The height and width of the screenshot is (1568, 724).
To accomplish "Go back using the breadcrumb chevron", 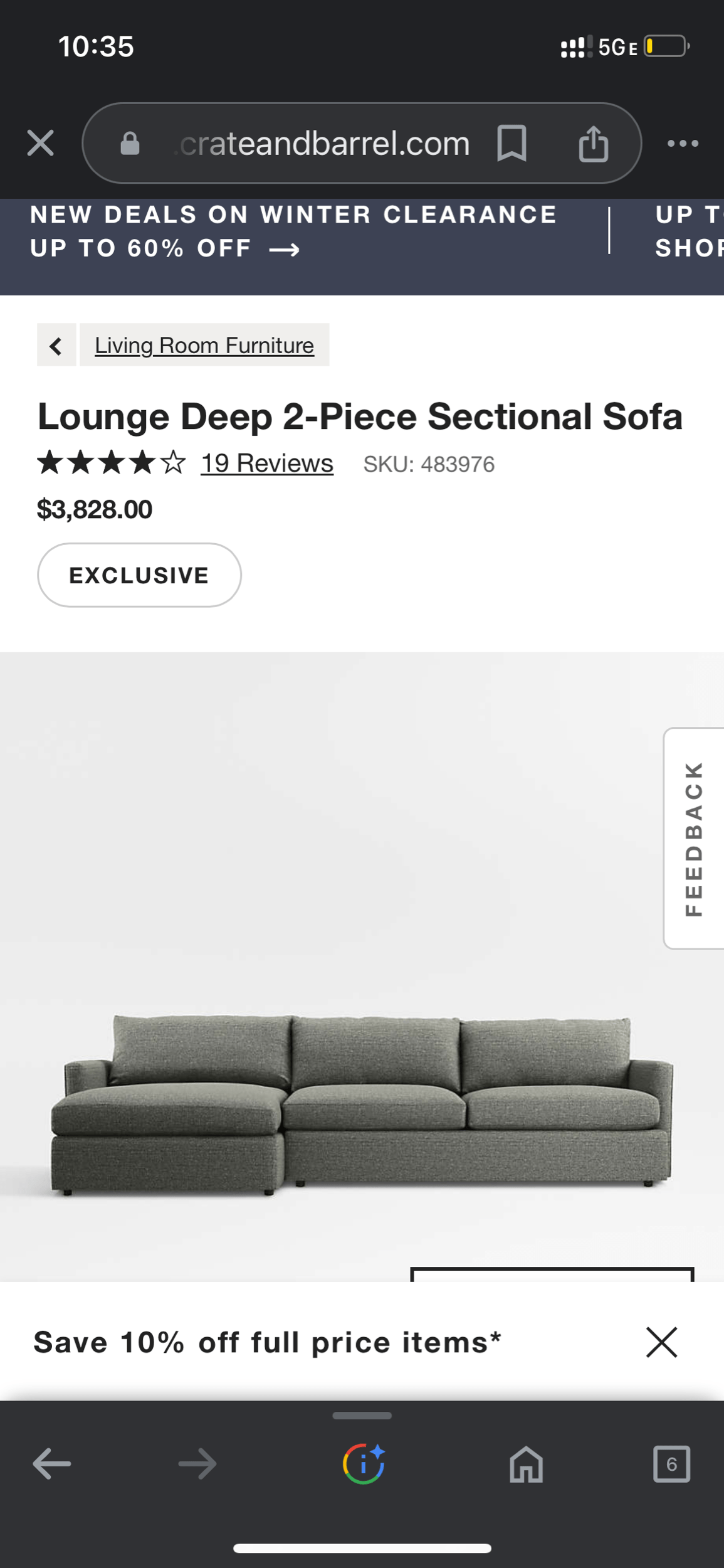I will tap(56, 345).
